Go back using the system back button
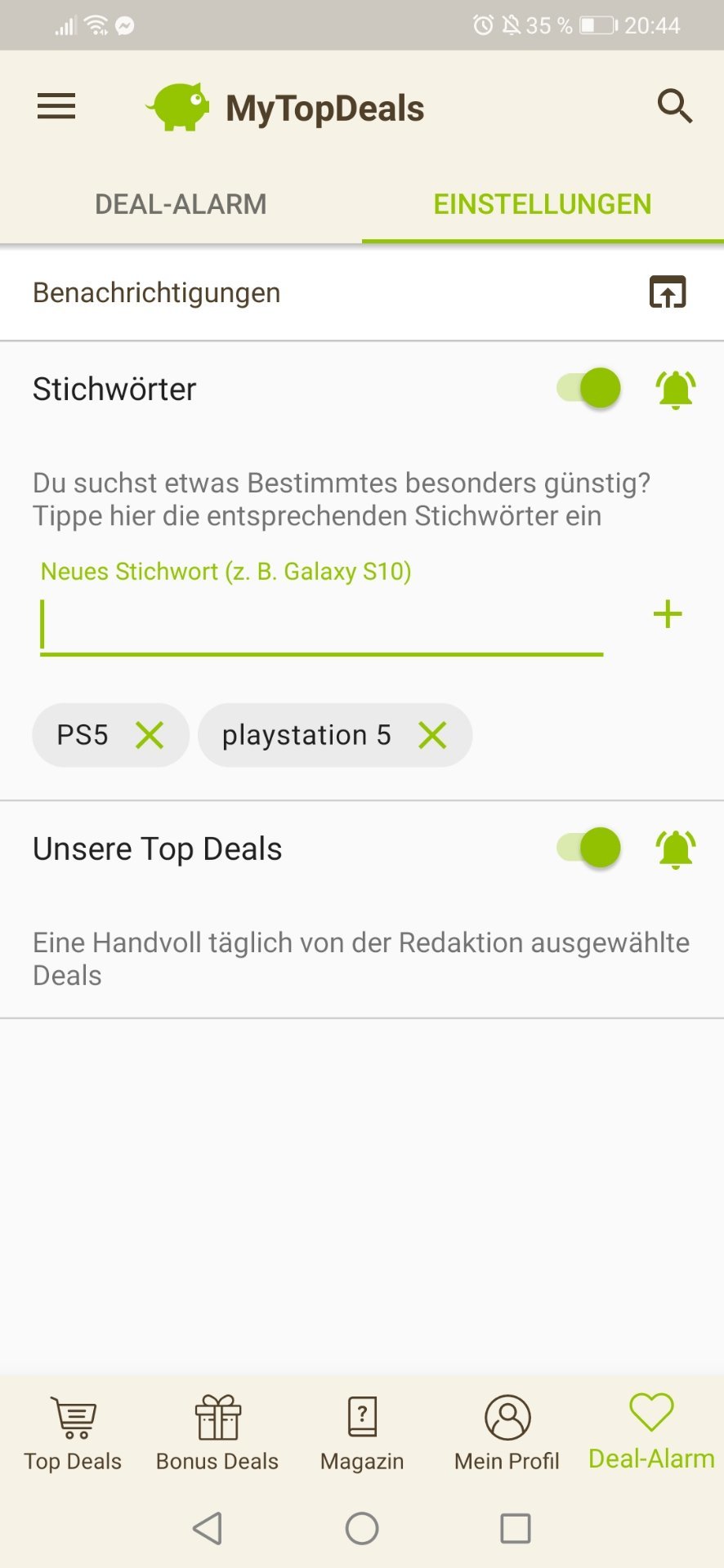This screenshot has width=724, height=1568. [x=208, y=1528]
